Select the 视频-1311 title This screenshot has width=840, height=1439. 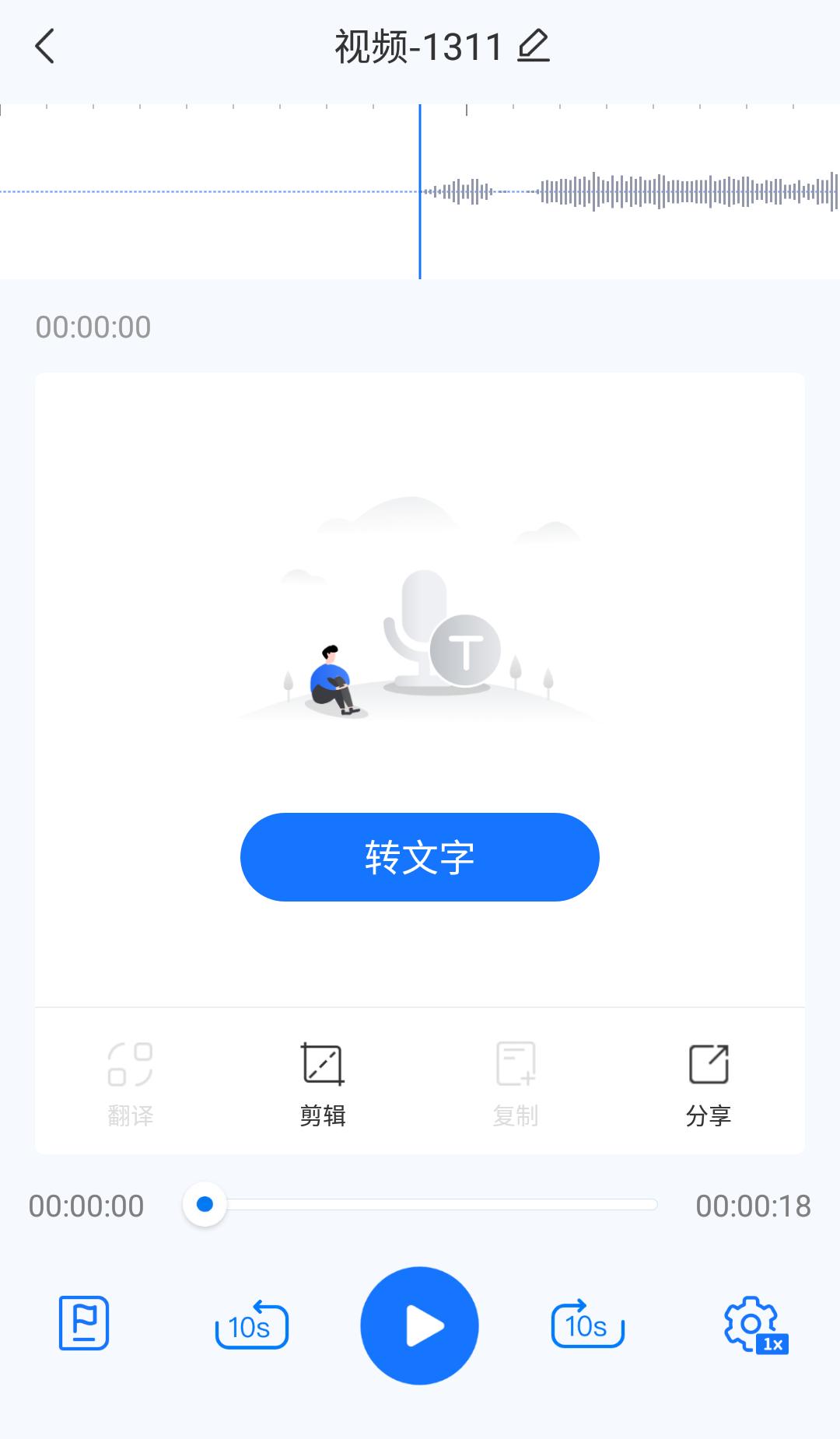point(418,47)
